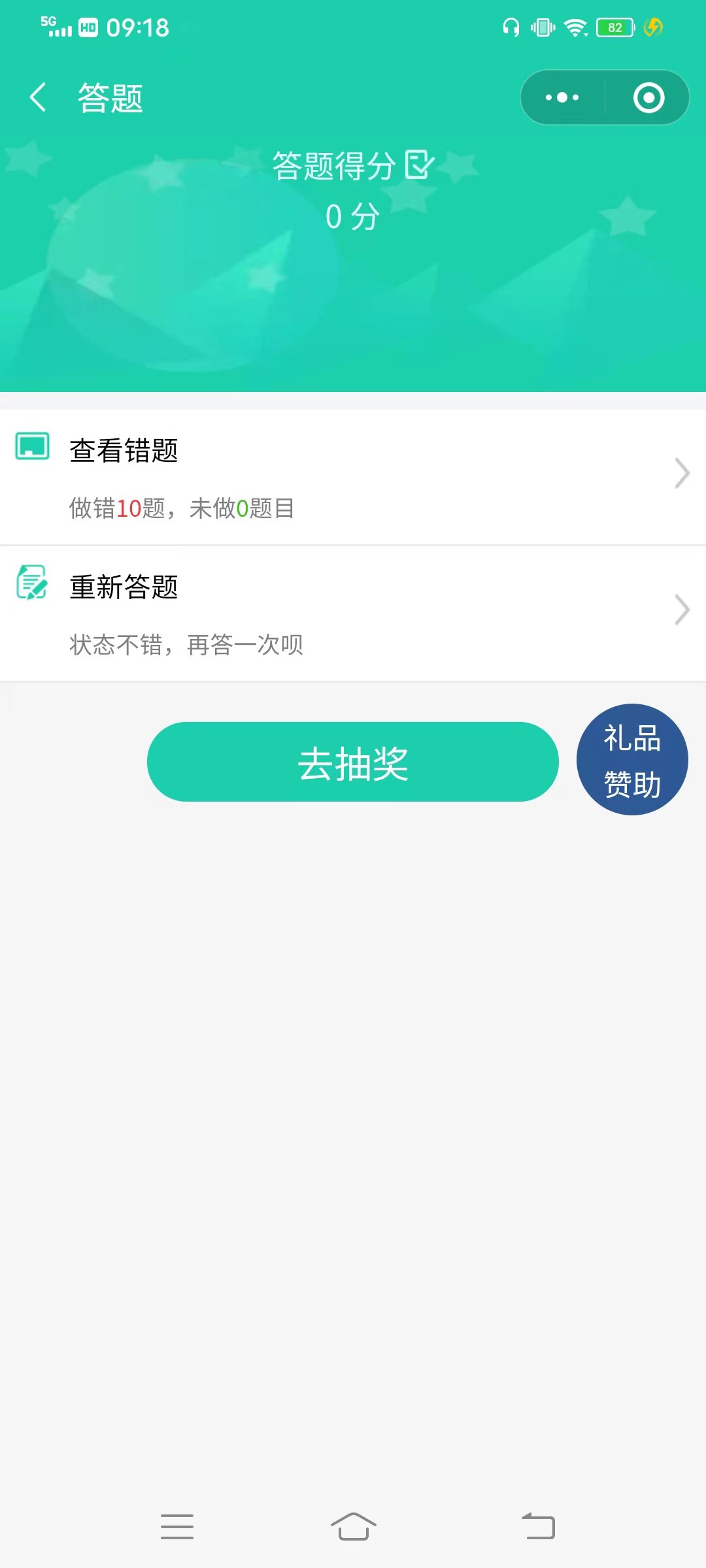Select 重新答题 to retake the quiz
Screen dimensions: 706x1568
click(353, 613)
